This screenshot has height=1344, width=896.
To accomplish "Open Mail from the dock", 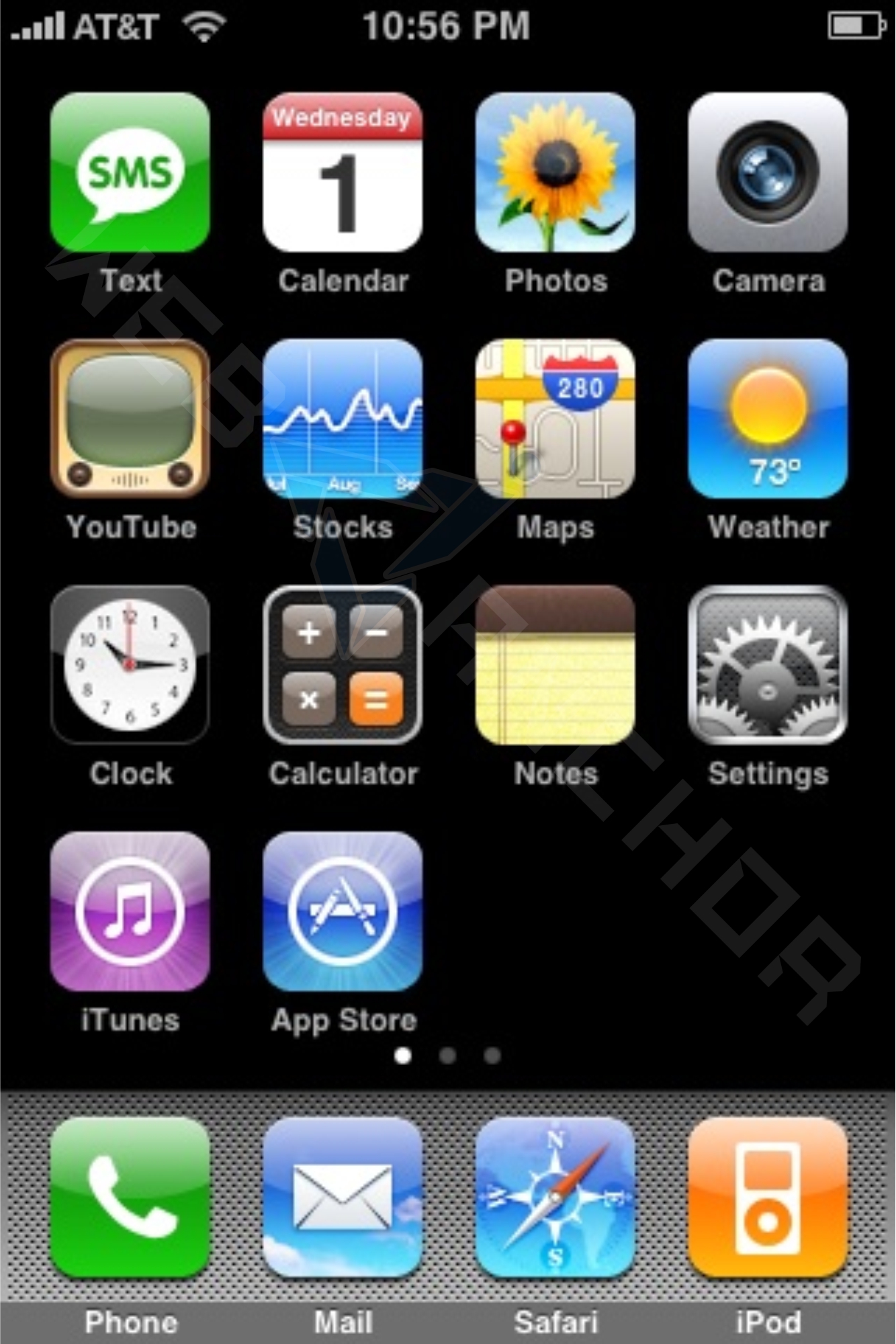I will [x=343, y=1198].
